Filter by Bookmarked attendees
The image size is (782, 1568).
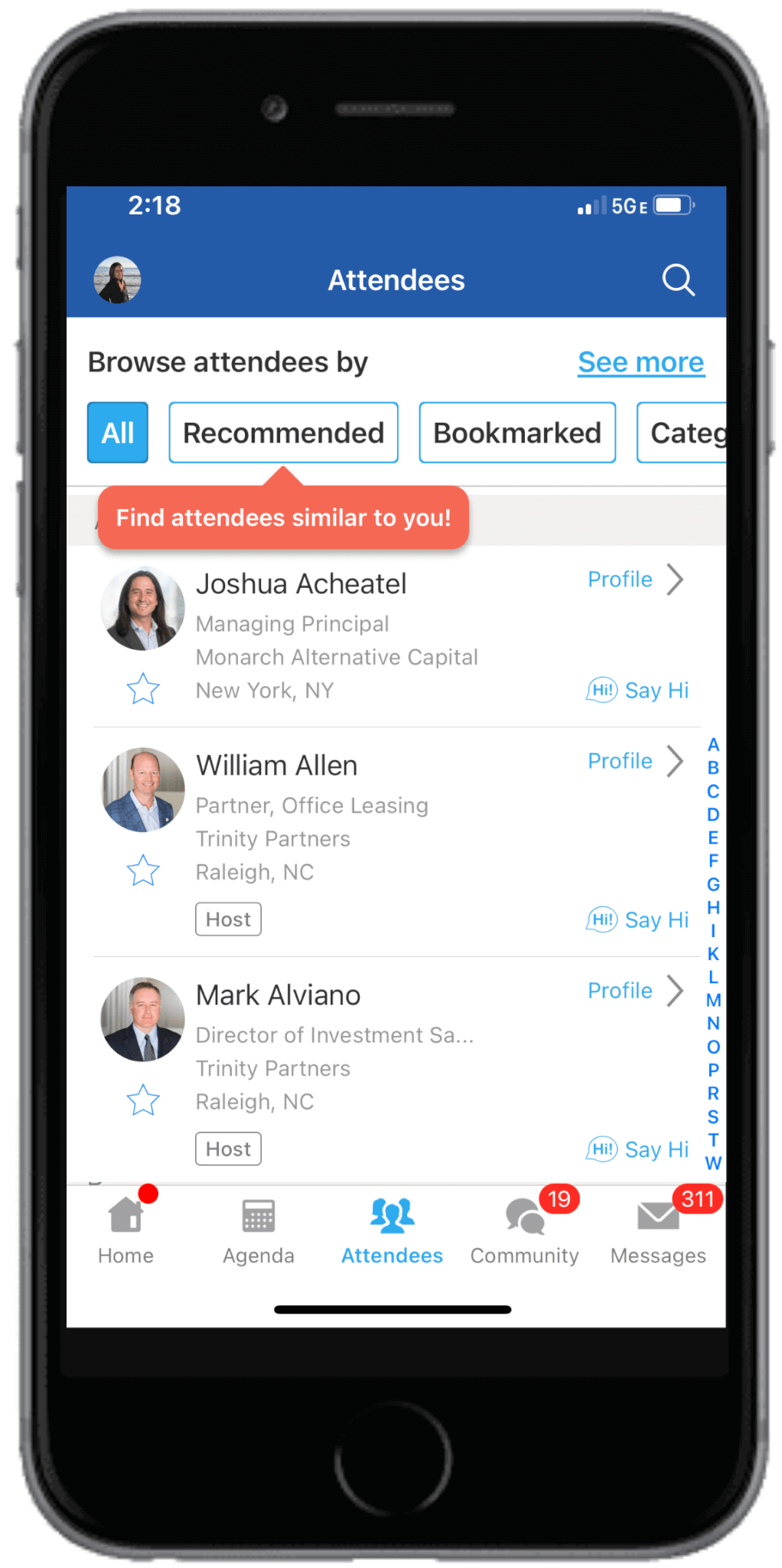point(517,433)
